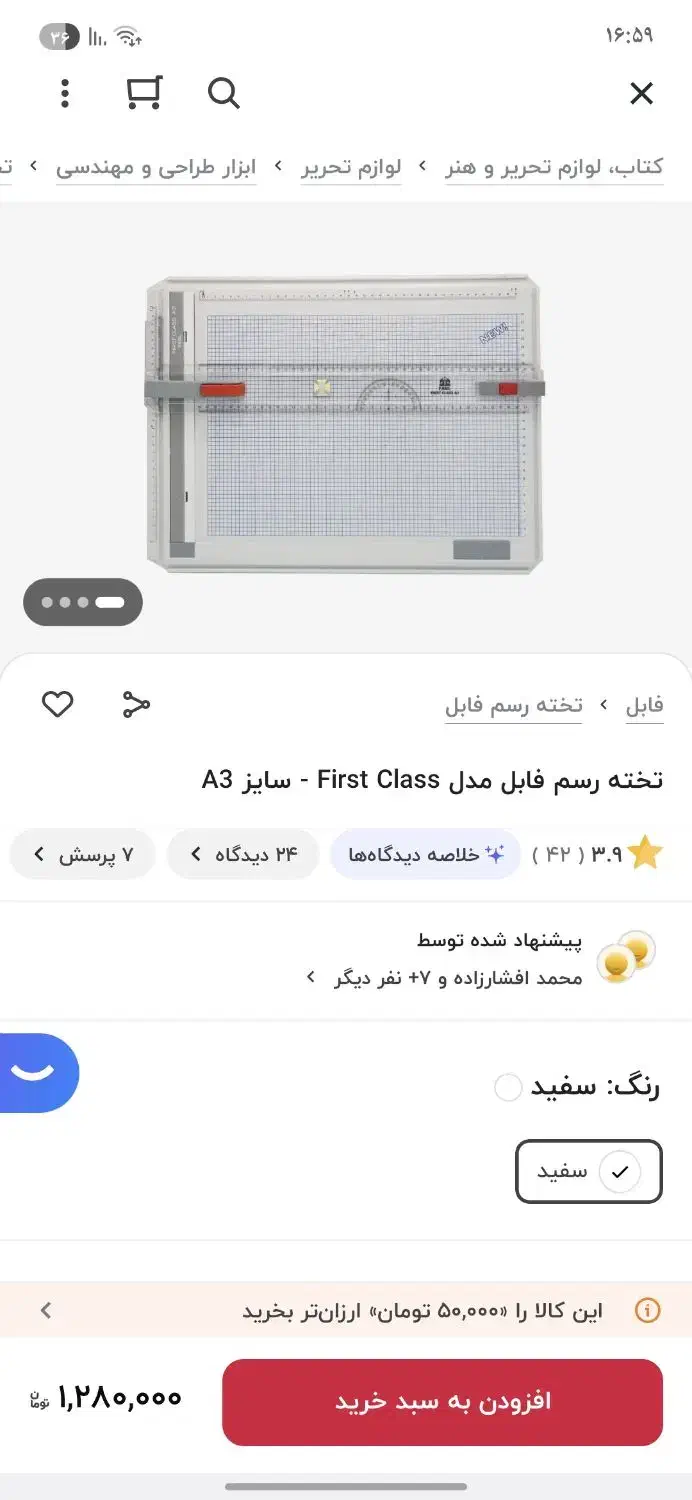Tap افزودن به سبد خرید button
Screen dimensions: 692x1500
point(442,1402)
